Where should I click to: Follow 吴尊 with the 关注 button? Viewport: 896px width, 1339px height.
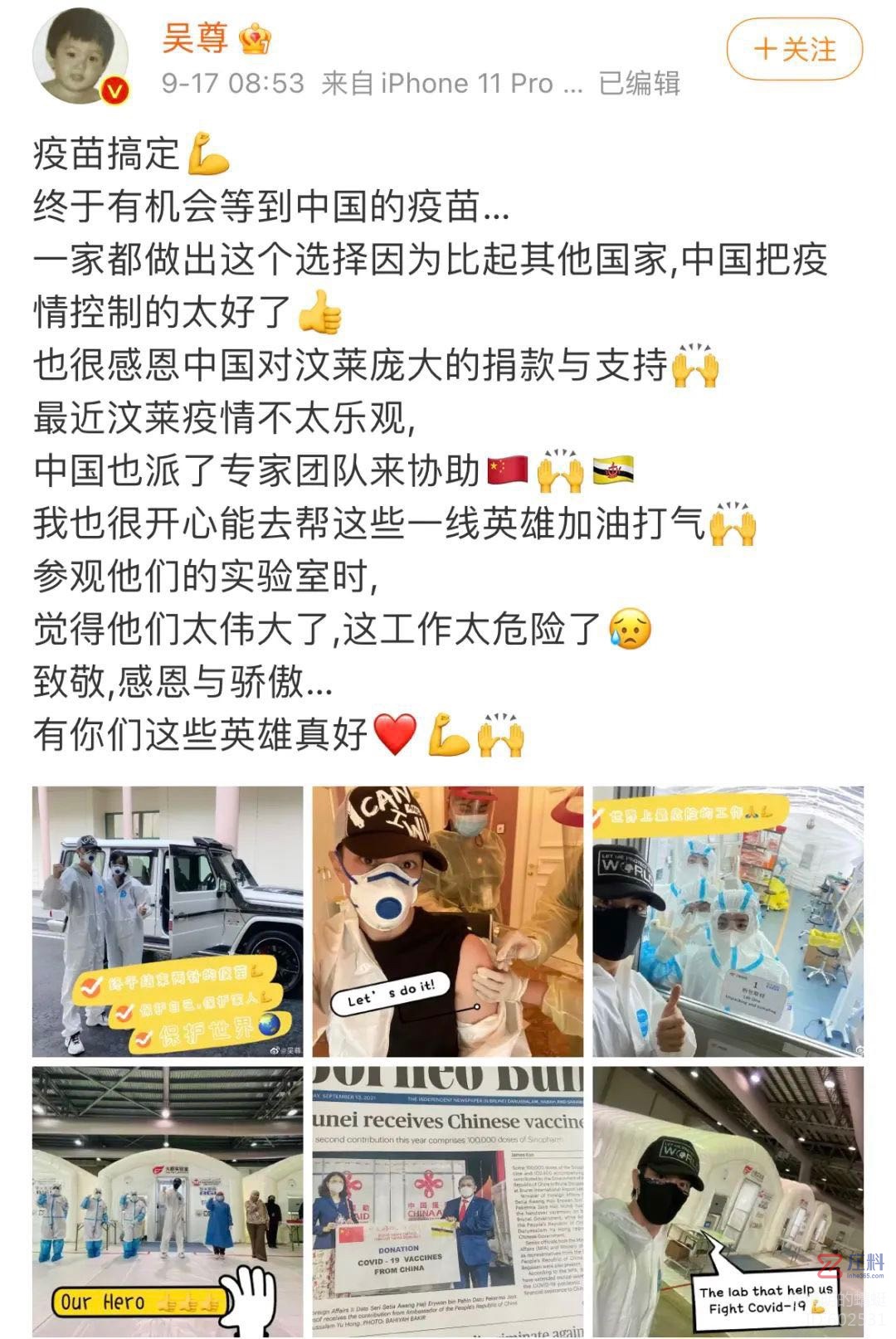coord(794,50)
